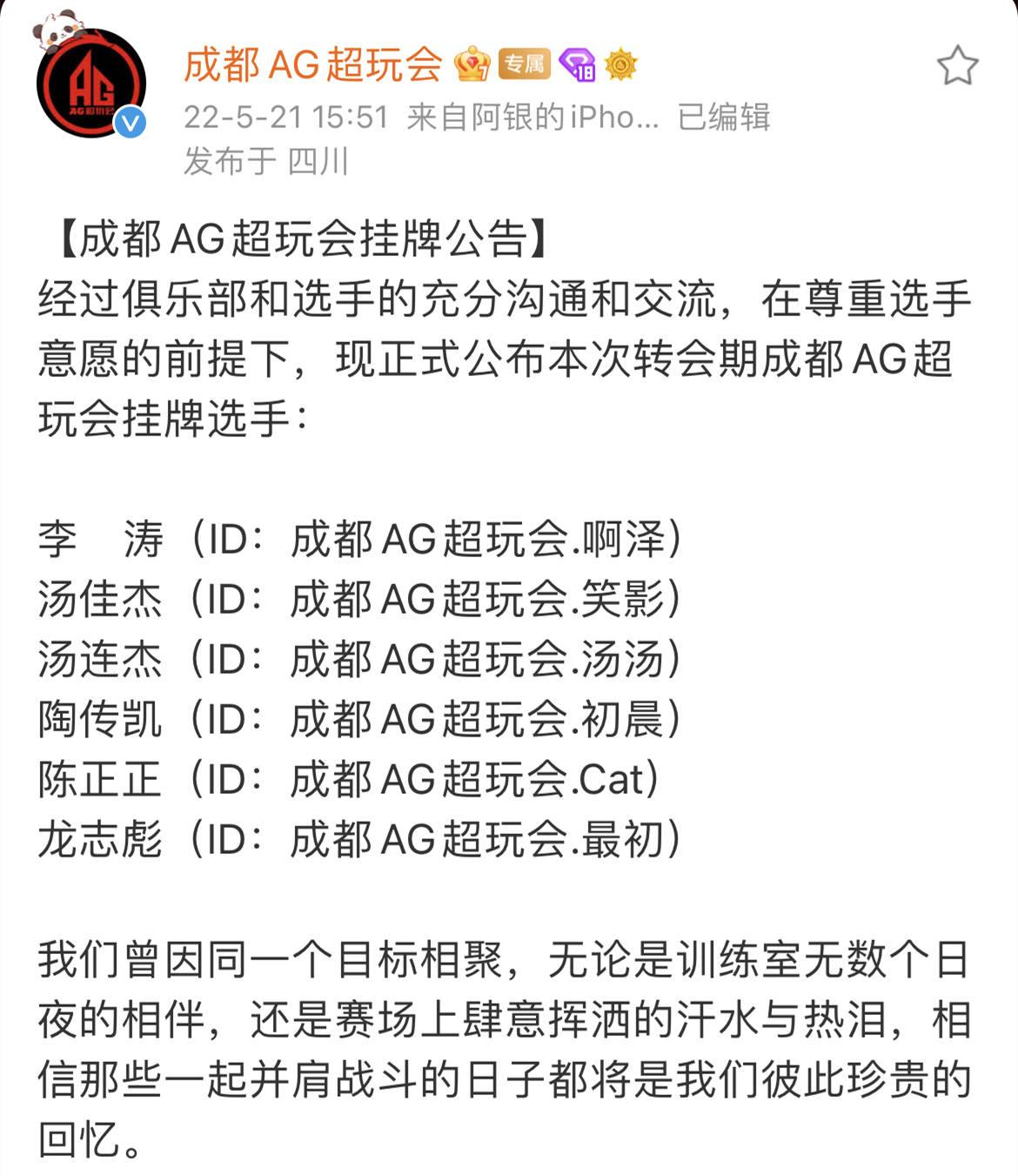This screenshot has width=1018, height=1176.
Task: View edit history via 已编辑
Action: [723, 117]
